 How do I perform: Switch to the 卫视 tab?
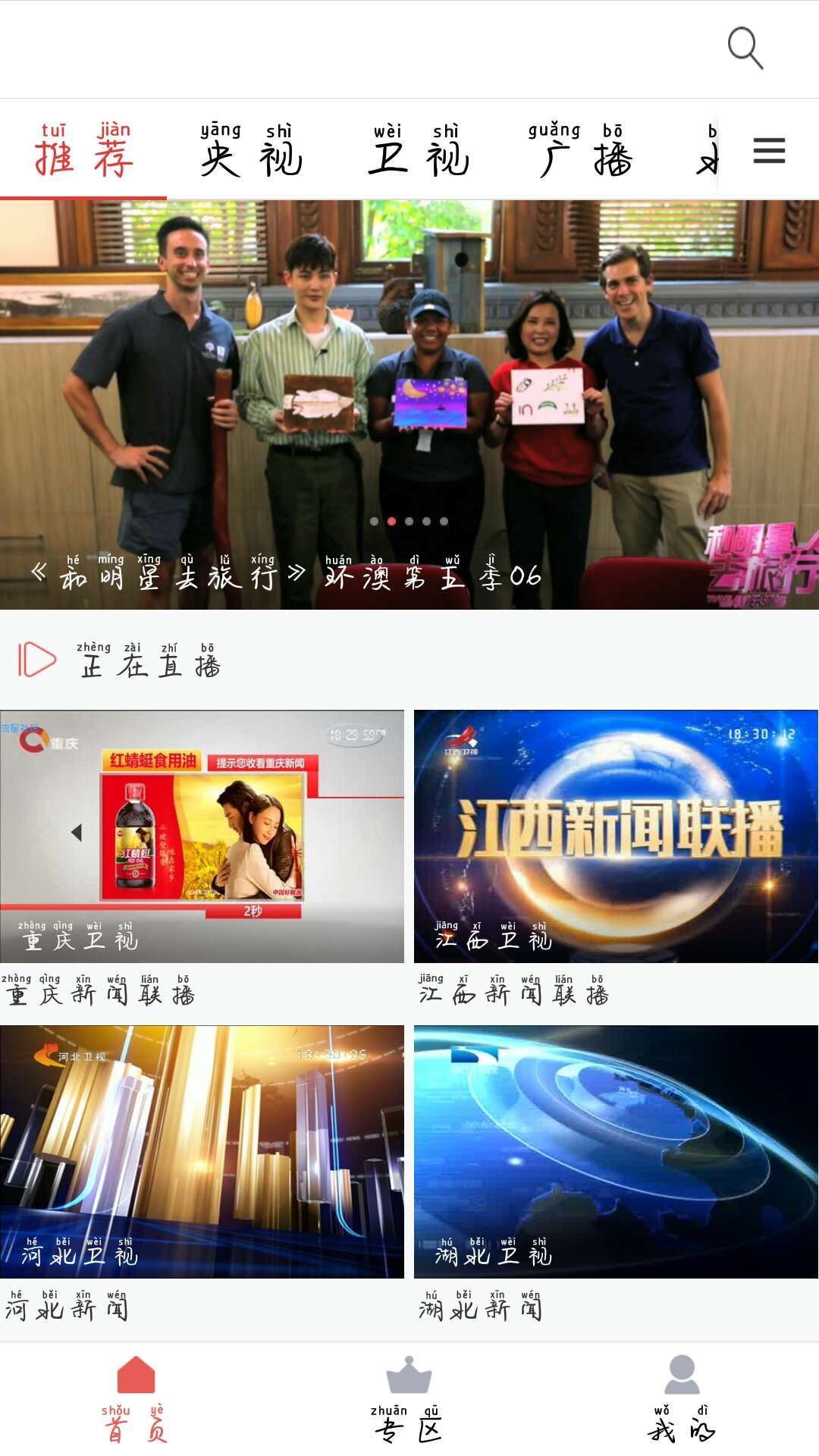418,151
